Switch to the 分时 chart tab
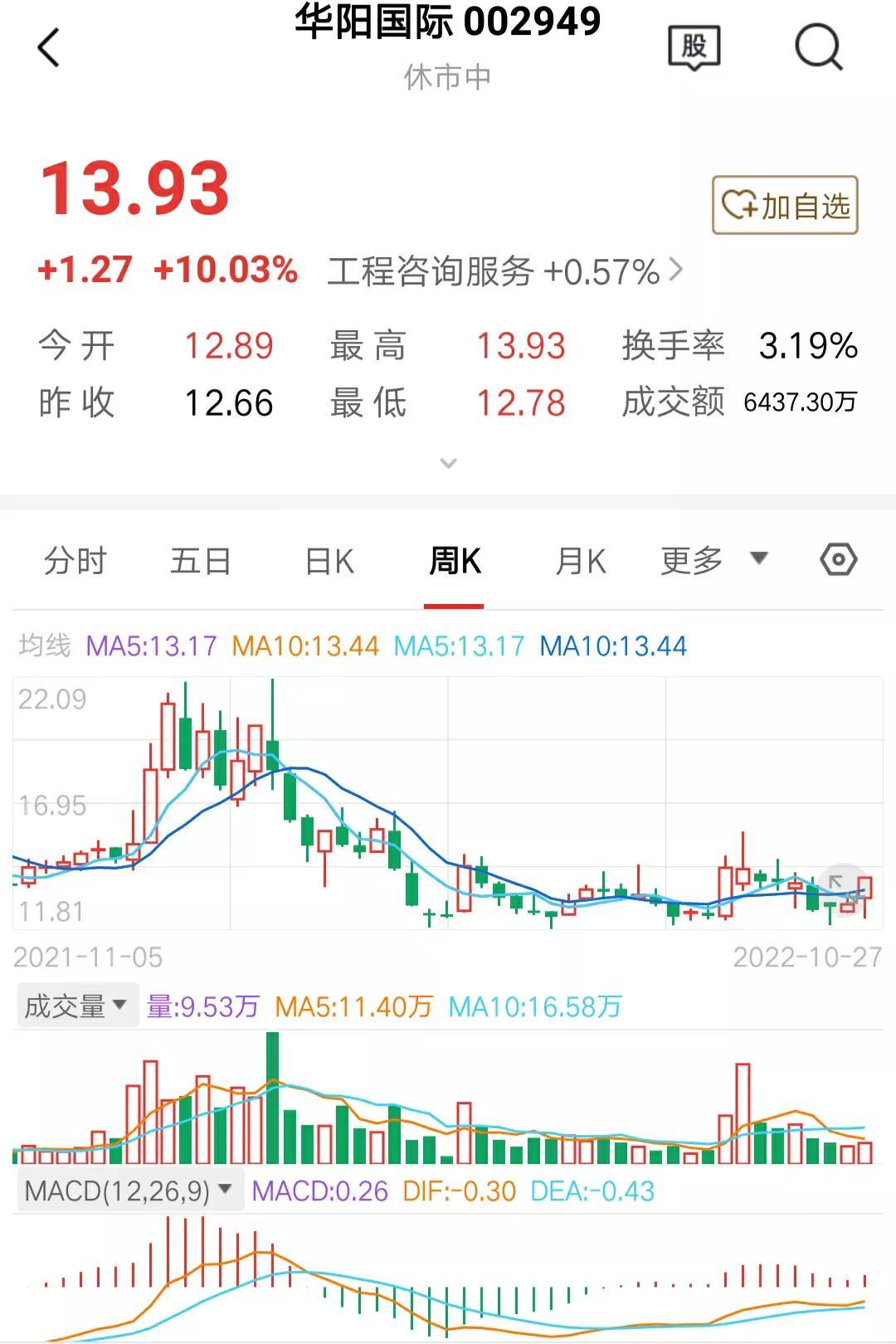 (x=75, y=561)
